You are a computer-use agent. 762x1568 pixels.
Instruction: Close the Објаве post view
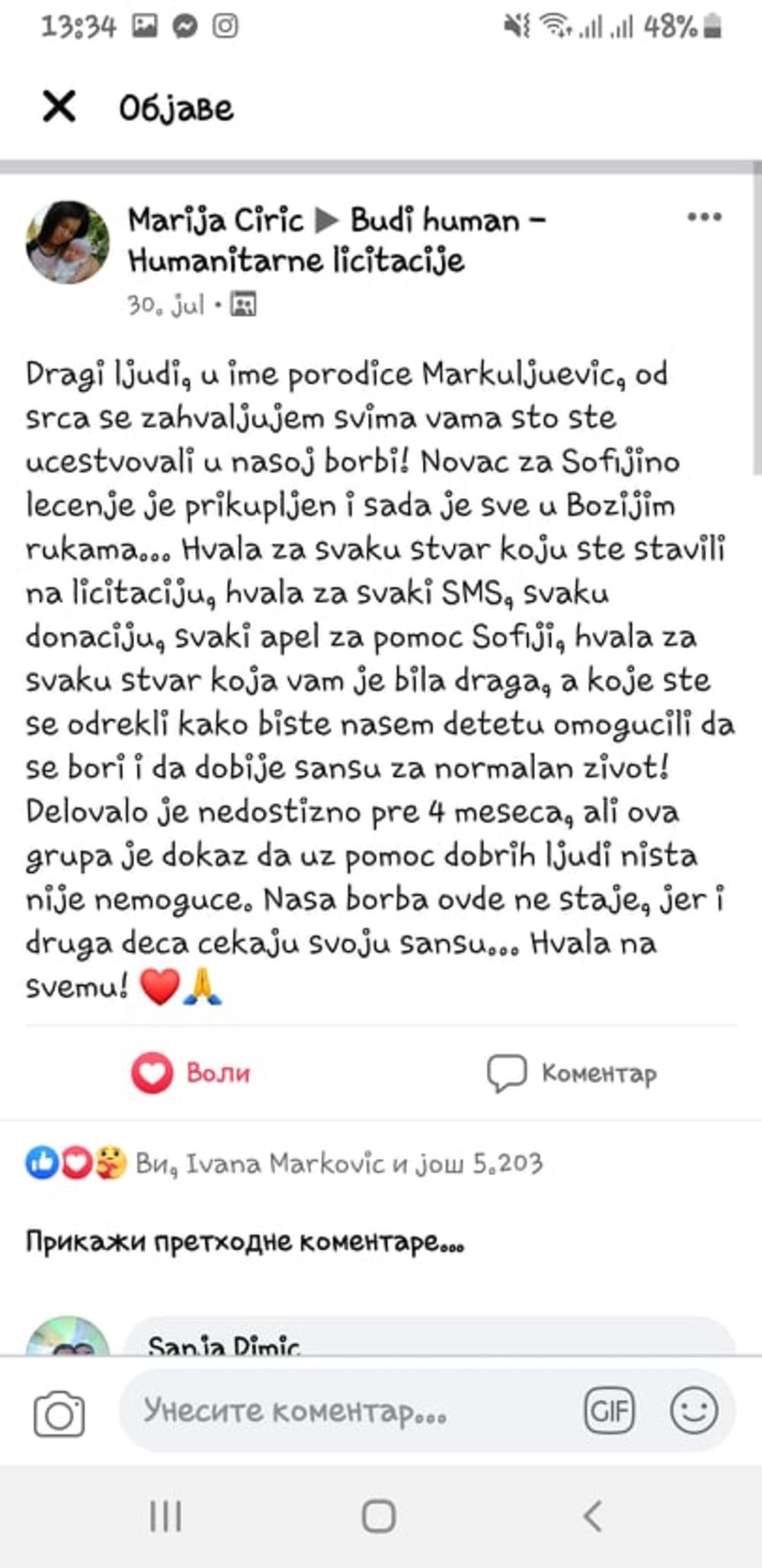pos(59,107)
